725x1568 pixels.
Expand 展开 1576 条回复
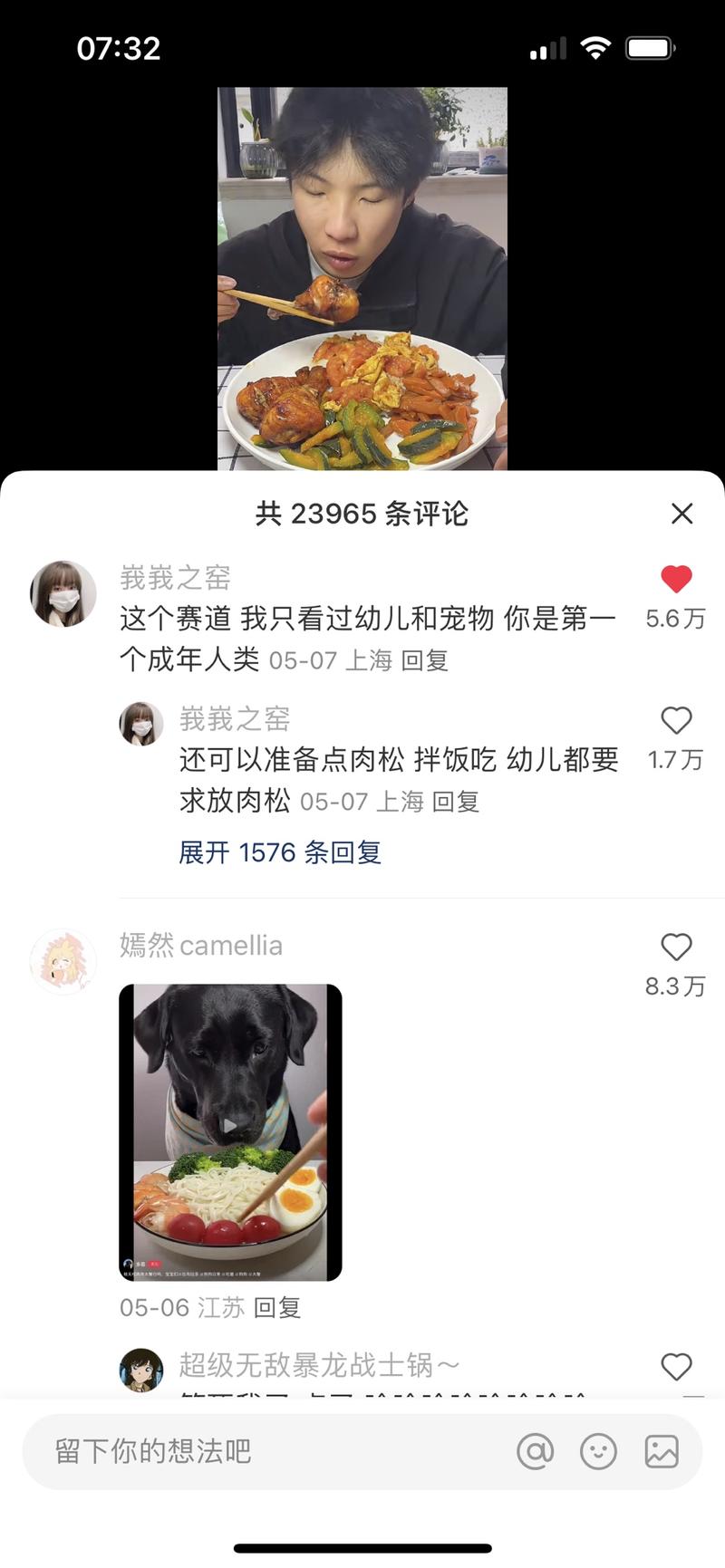280,852
